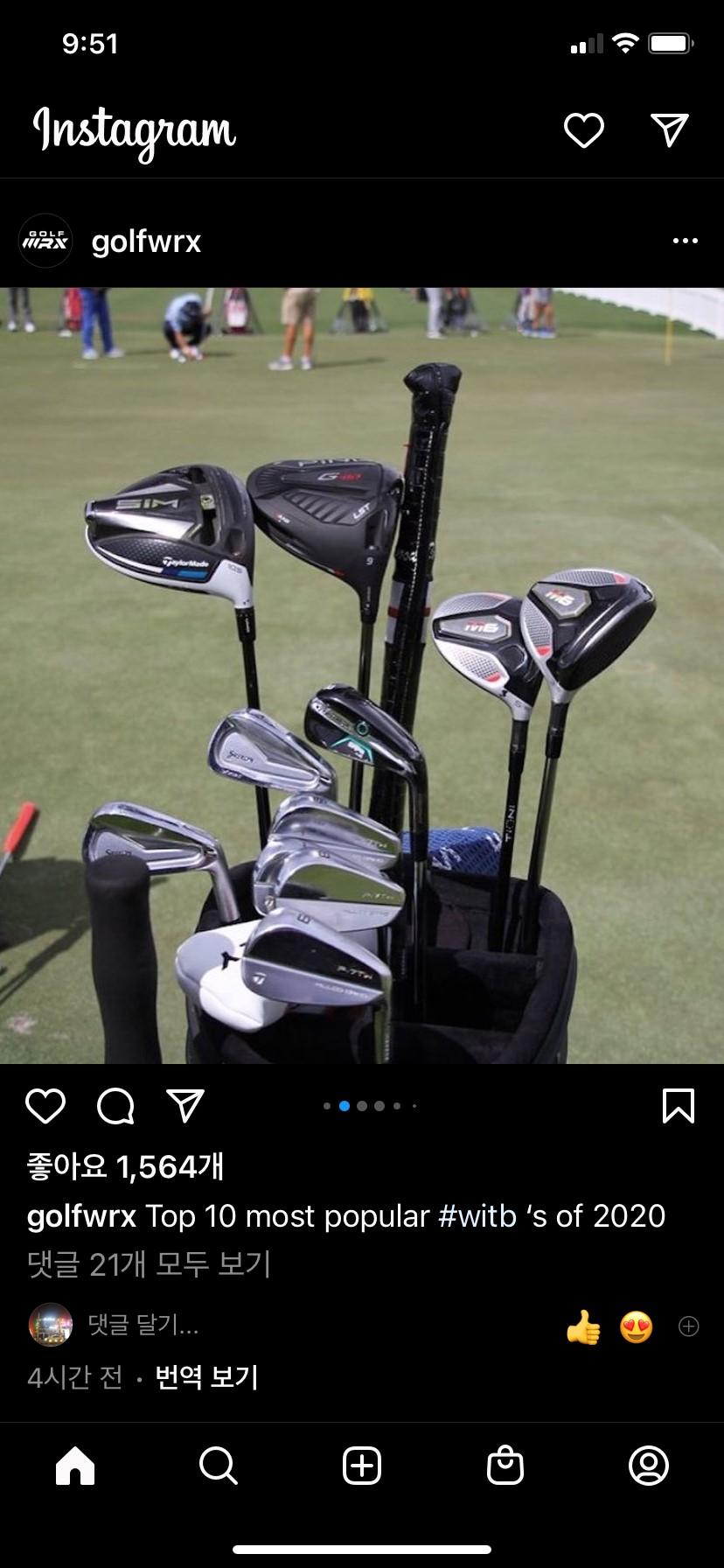React with heart-eyes emoji
This screenshot has height=1568, width=724.
(x=636, y=1328)
